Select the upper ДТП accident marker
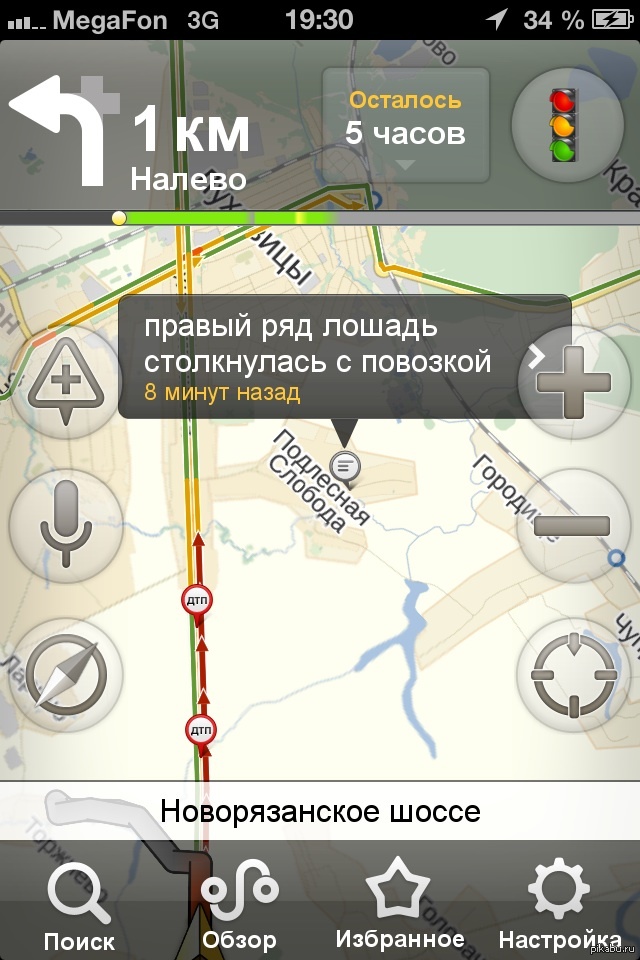 click(x=197, y=600)
